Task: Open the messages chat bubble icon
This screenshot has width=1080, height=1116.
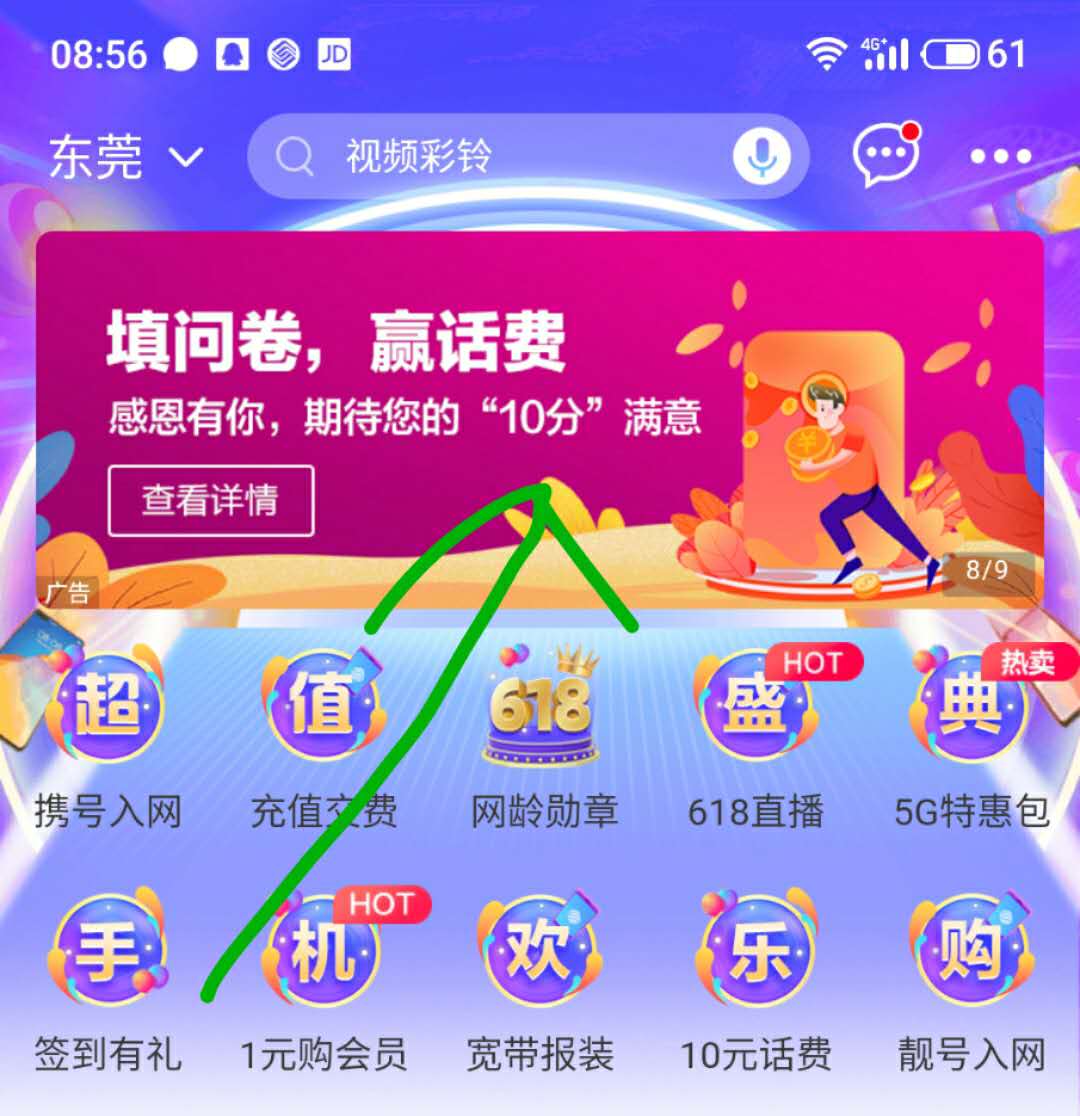Action: click(x=884, y=155)
